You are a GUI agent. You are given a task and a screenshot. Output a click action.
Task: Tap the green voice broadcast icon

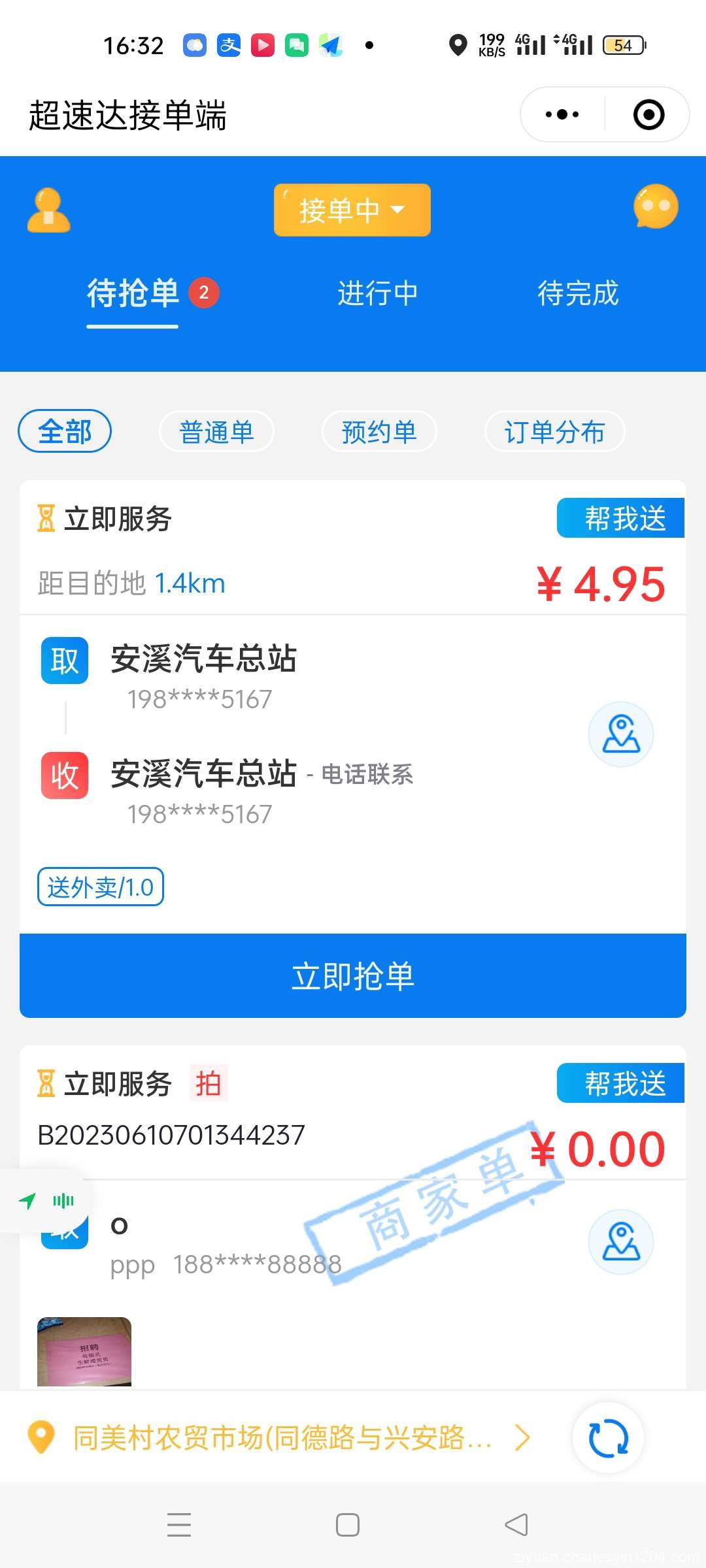(63, 1200)
